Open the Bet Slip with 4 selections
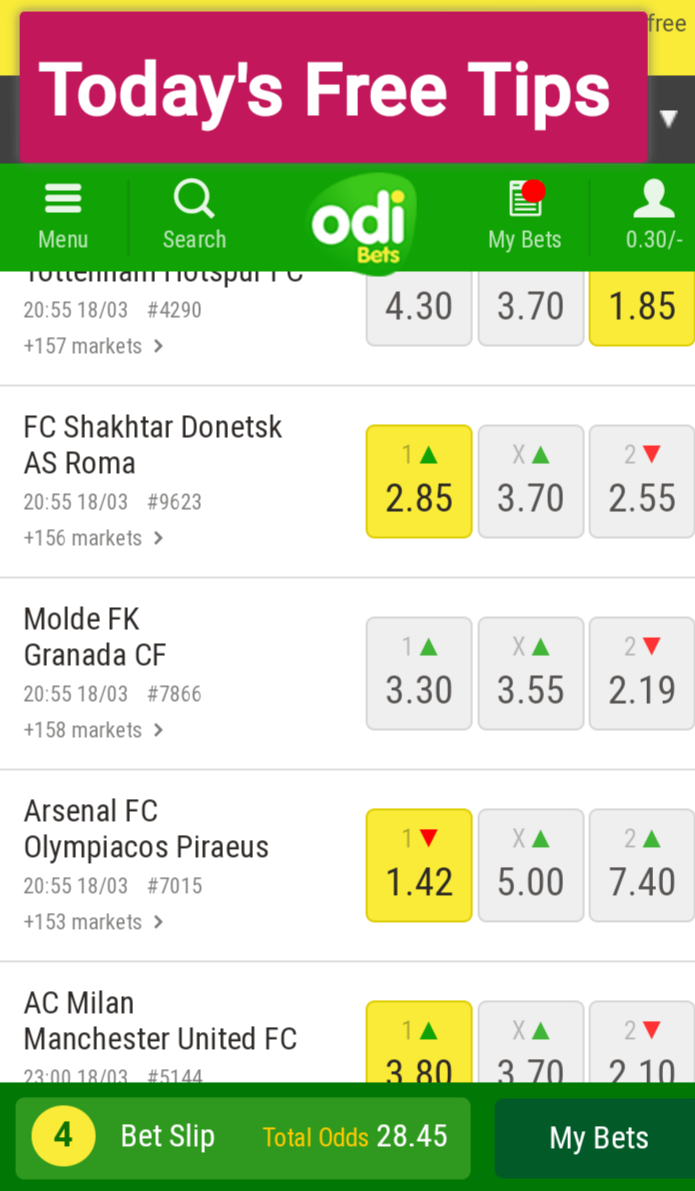This screenshot has height=1191, width=695. click(243, 1137)
